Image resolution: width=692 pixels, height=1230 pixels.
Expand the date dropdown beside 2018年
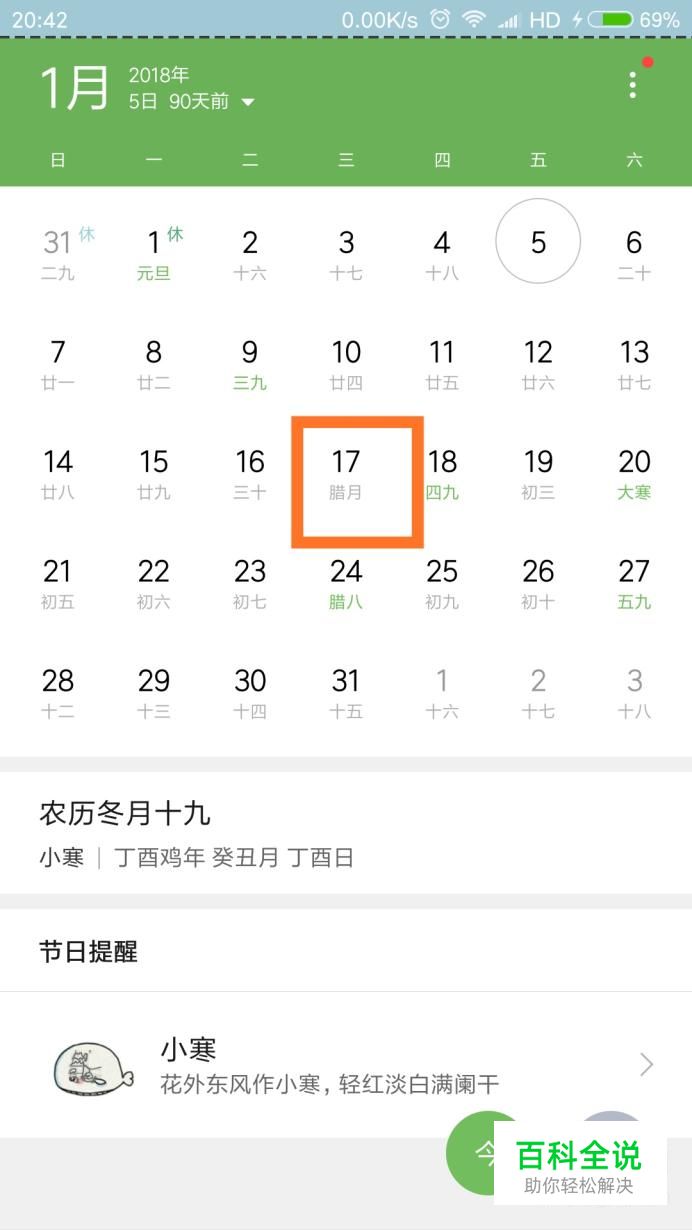coord(248,102)
